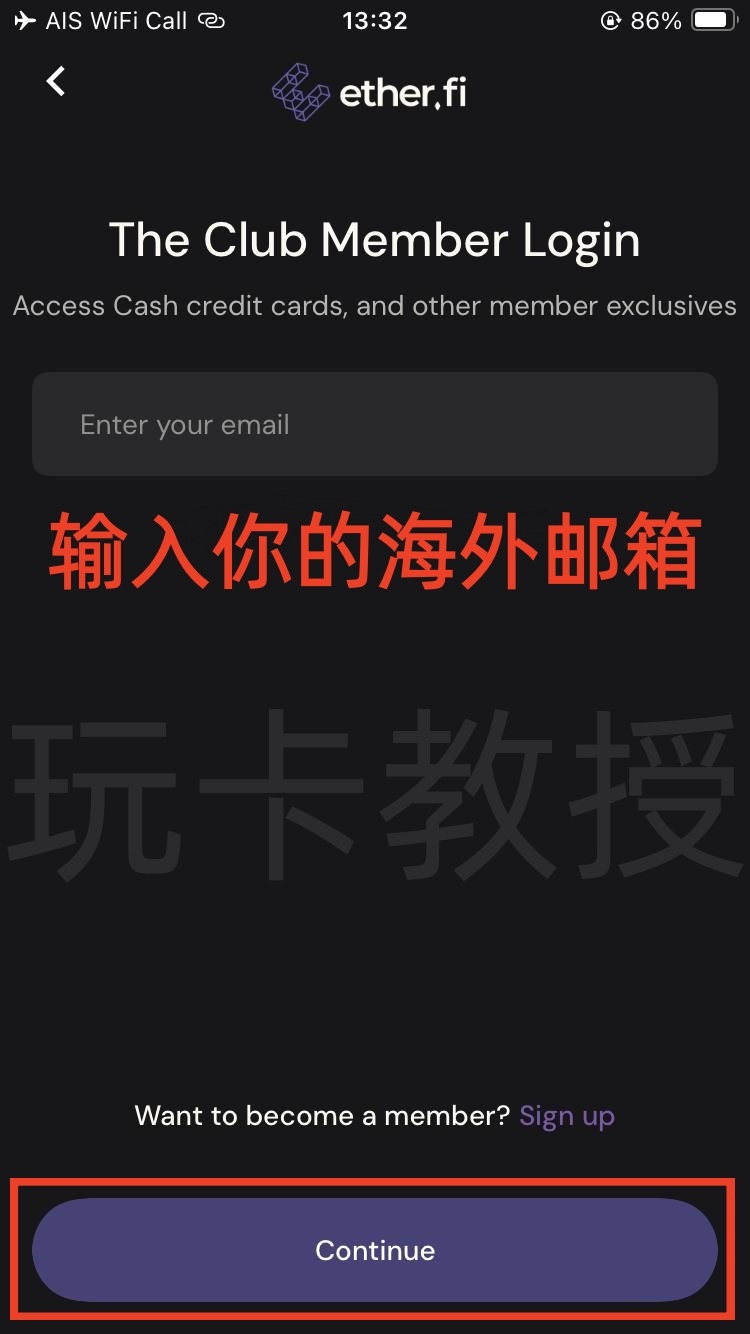Focus the Enter your email field
Screen dimensions: 750x1334
coord(375,424)
